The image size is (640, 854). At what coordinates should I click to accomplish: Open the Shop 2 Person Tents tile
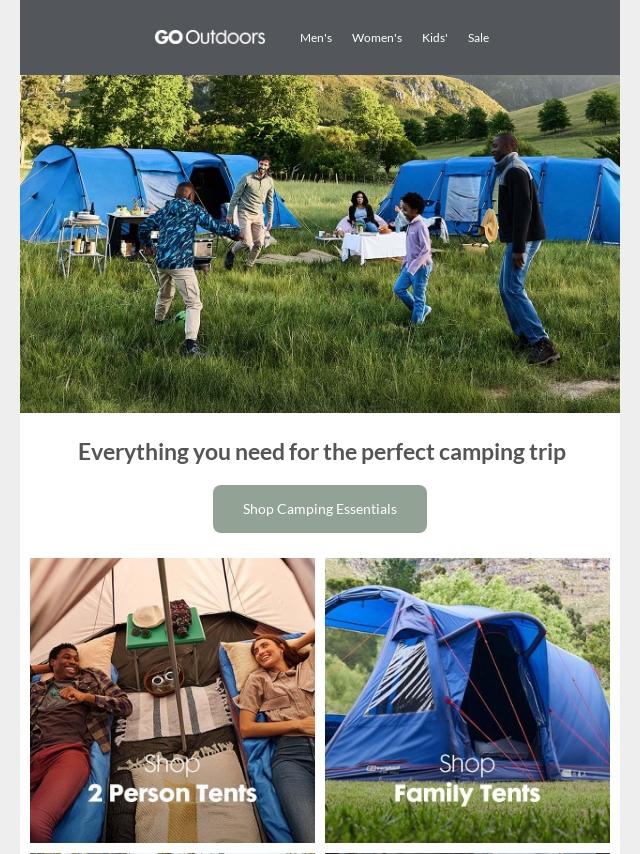[x=172, y=700]
